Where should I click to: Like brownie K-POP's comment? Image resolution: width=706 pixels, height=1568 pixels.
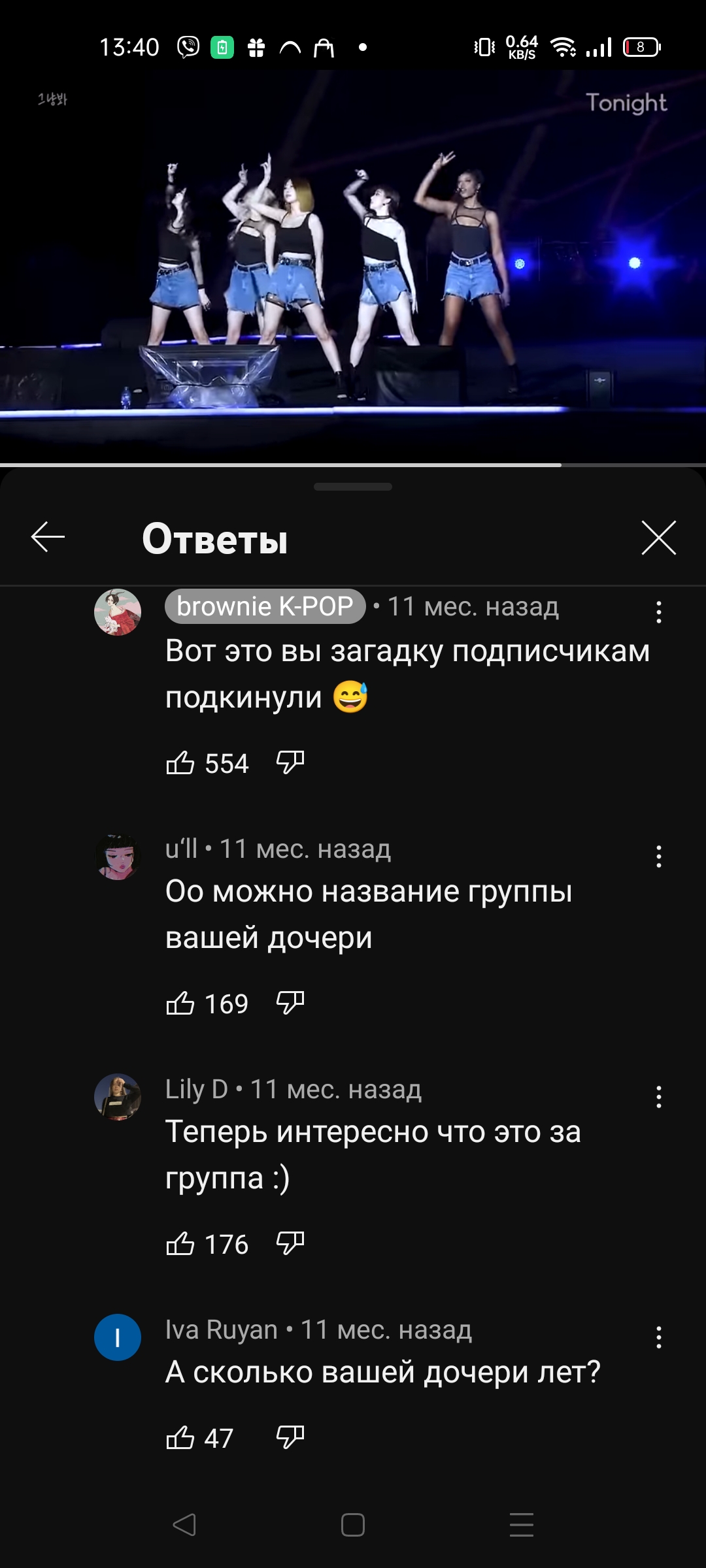coord(180,762)
